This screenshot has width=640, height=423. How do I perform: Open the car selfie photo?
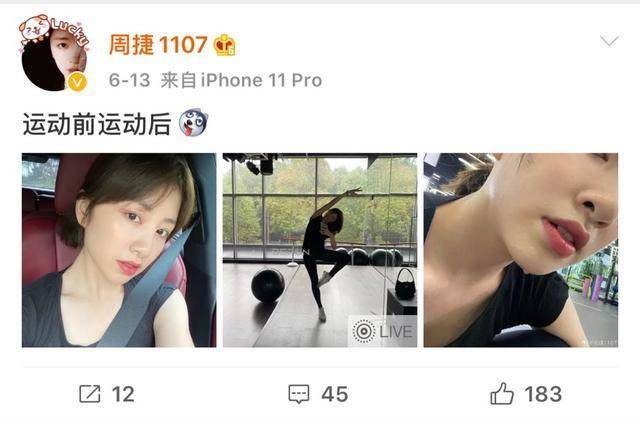point(119,250)
